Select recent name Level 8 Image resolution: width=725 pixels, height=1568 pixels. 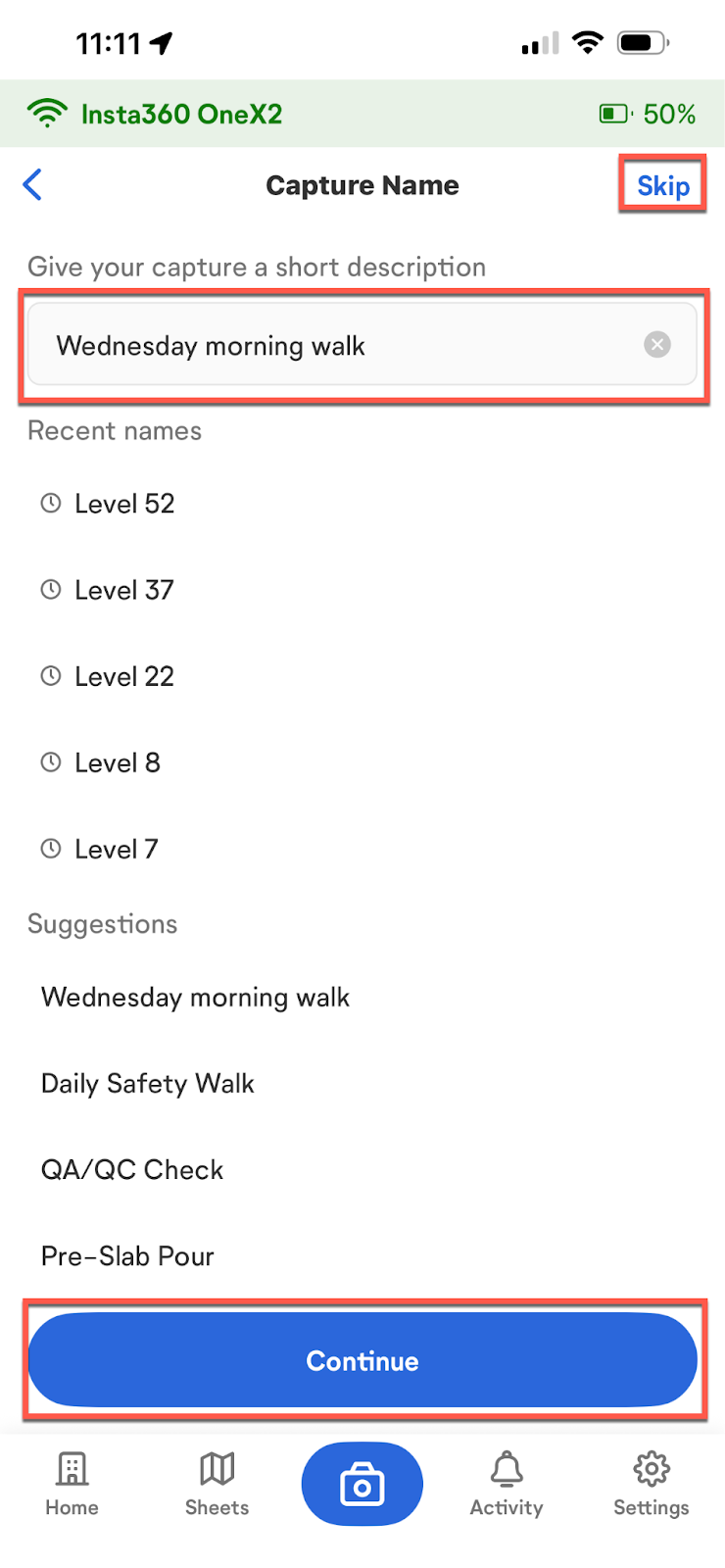118,762
